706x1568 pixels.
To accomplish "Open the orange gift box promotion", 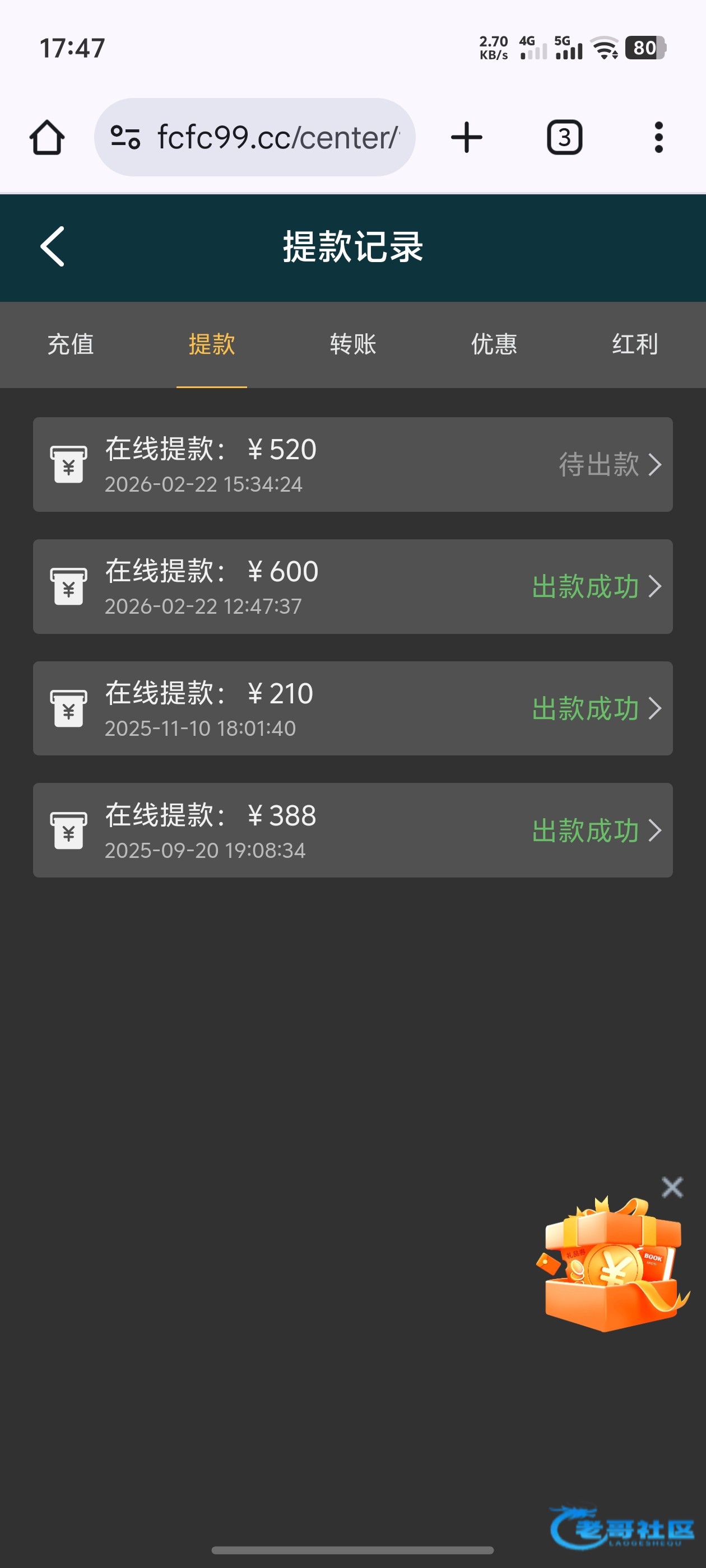I will (x=612, y=1266).
